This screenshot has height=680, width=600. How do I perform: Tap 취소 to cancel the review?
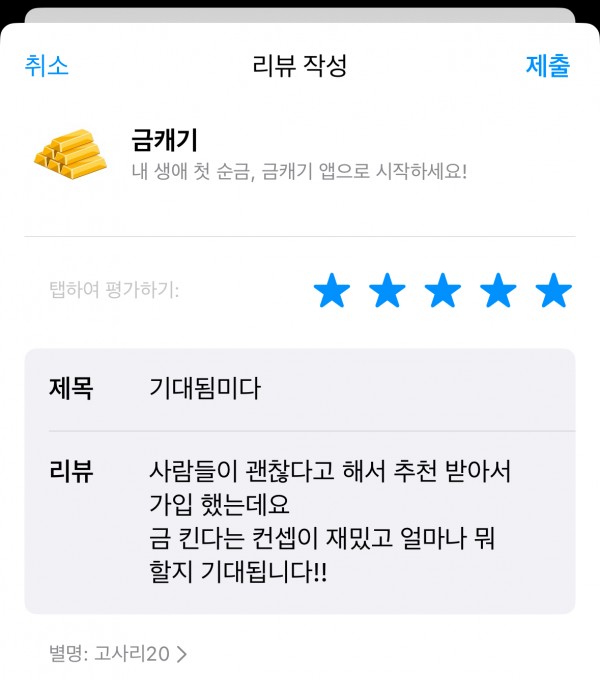(x=47, y=66)
